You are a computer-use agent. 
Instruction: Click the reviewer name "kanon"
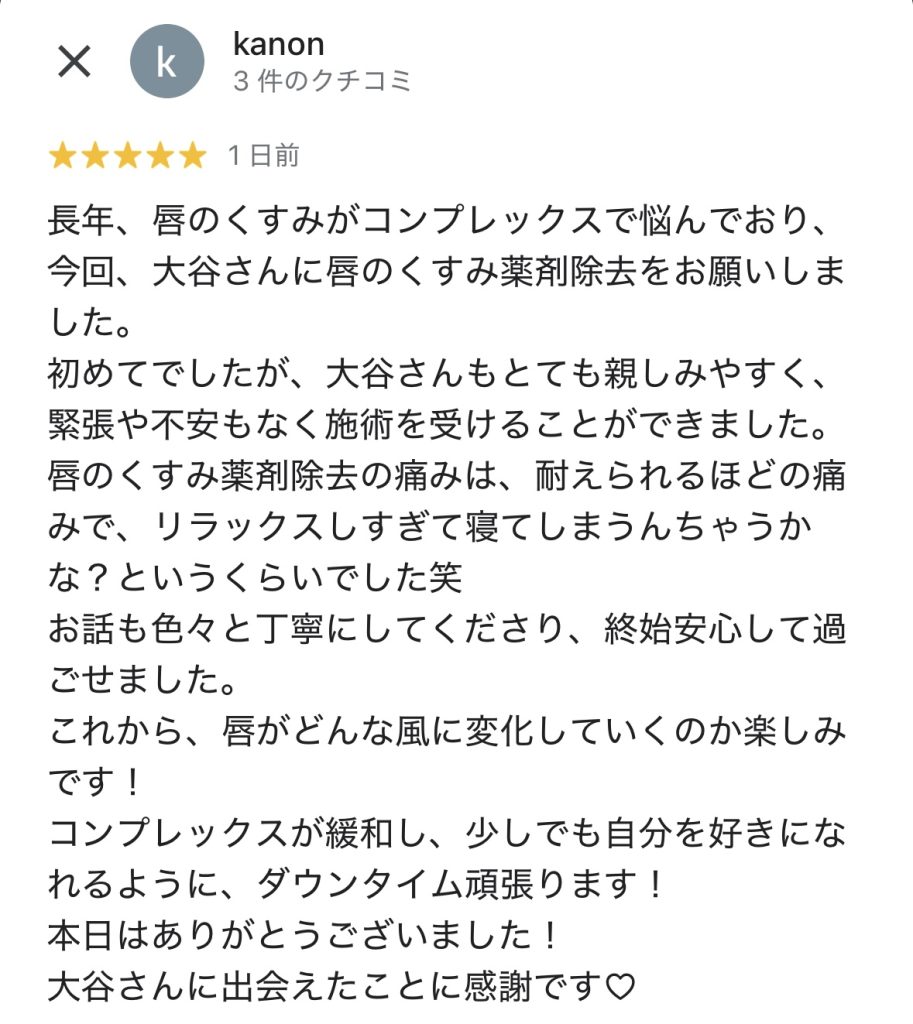coord(277,43)
